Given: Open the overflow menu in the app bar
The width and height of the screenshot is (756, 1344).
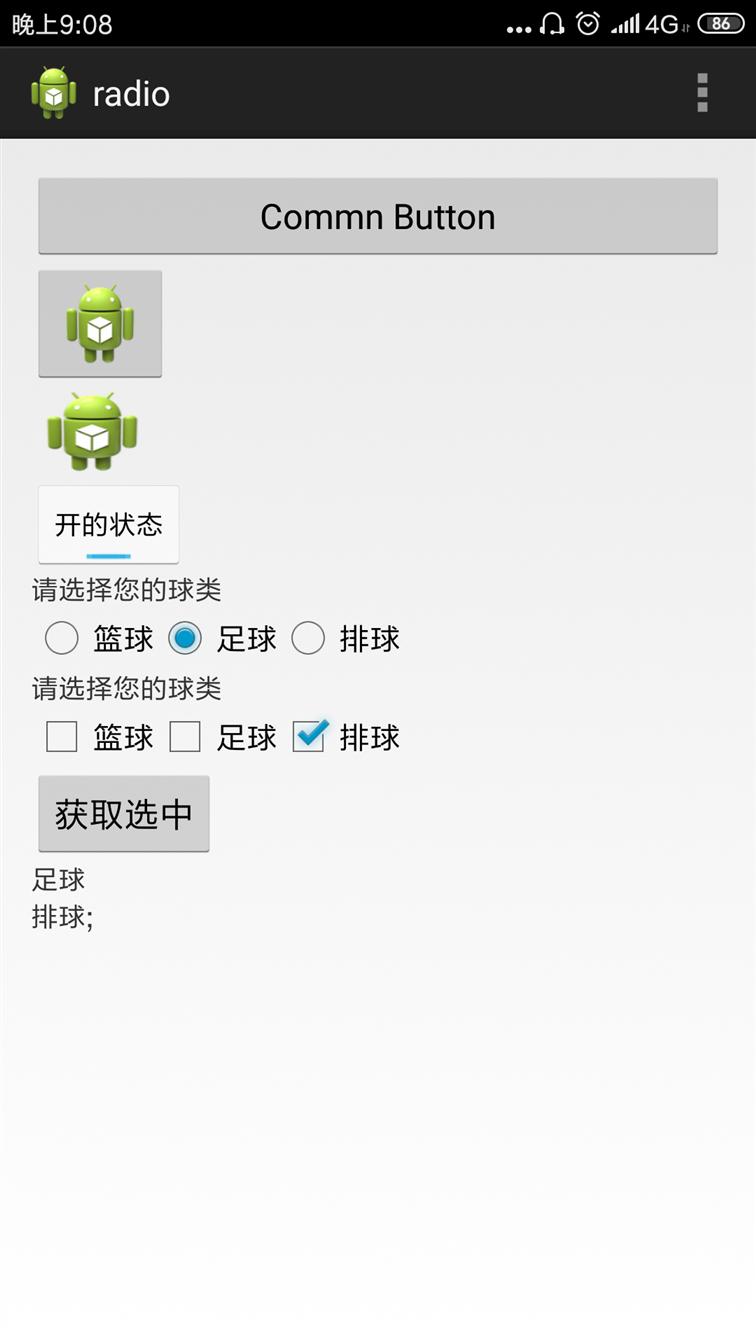Looking at the screenshot, I should click(702, 93).
